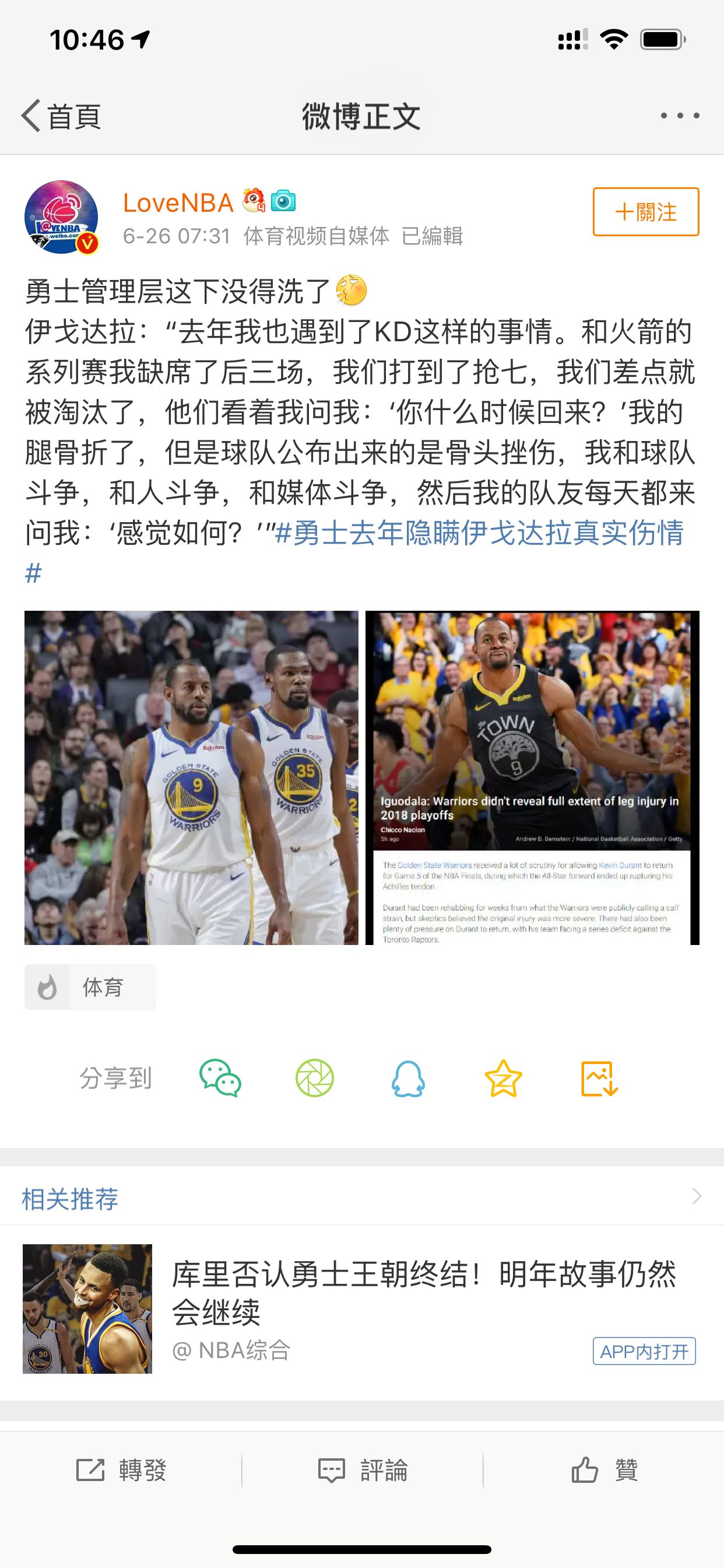Open the Iguodala article screenshot image
This screenshot has height=1568, width=724.
(x=532, y=778)
